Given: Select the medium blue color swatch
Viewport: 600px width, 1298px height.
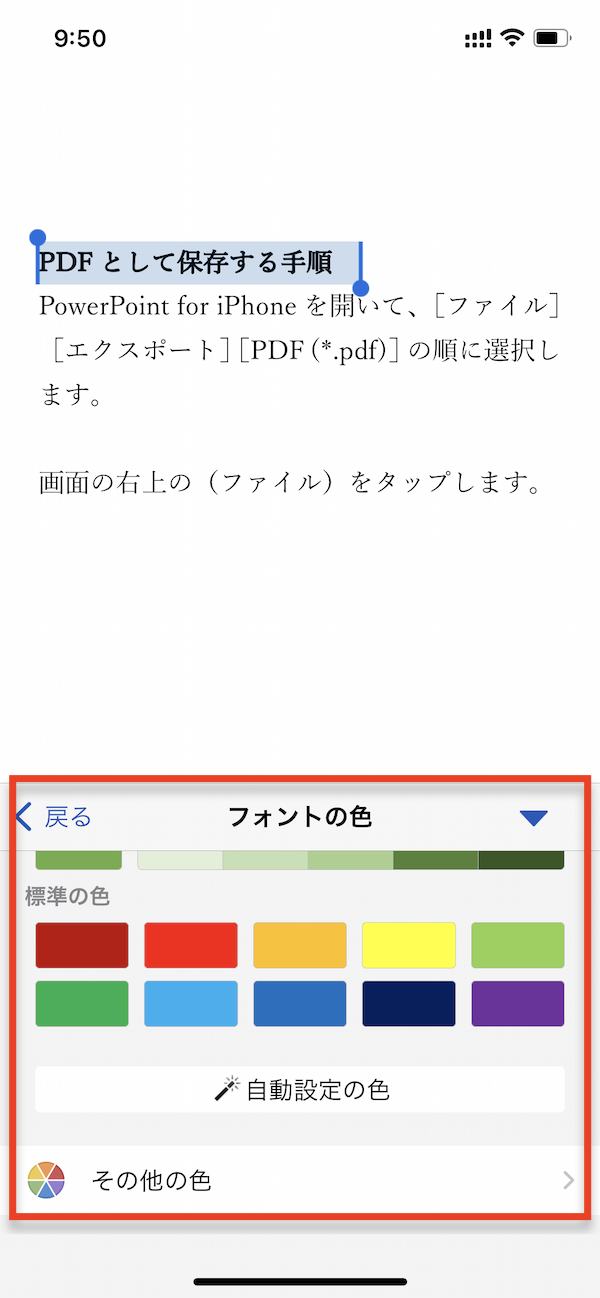Looking at the screenshot, I should click(300, 1004).
